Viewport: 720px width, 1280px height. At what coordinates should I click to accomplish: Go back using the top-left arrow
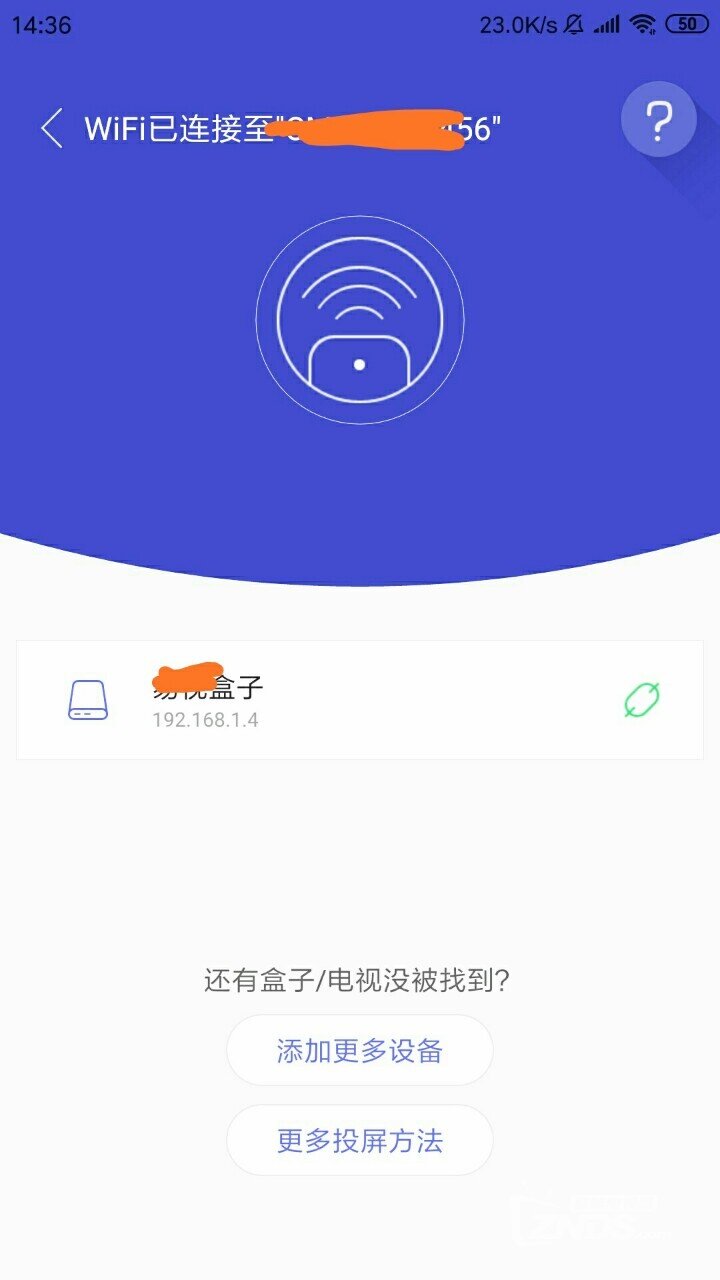click(x=51, y=128)
